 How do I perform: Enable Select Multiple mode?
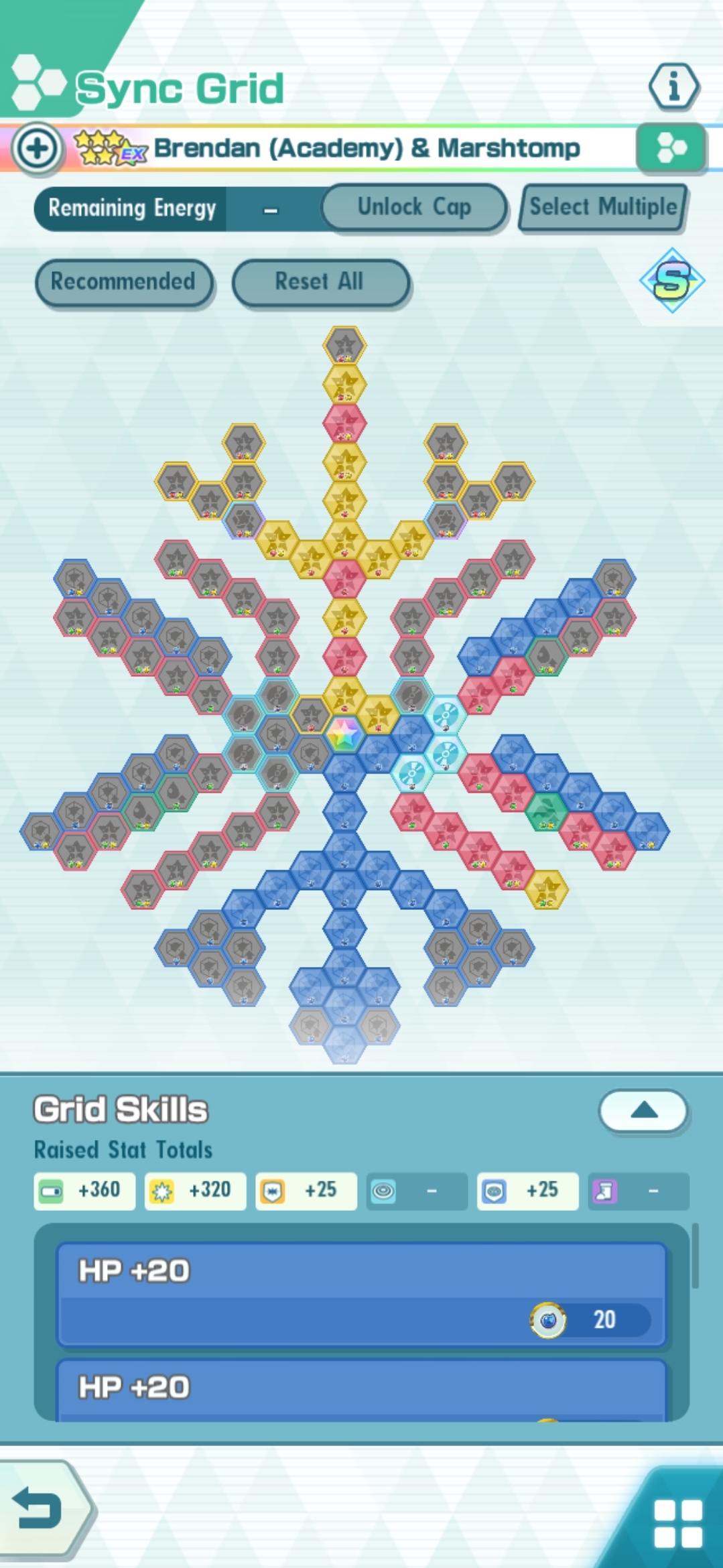602,207
